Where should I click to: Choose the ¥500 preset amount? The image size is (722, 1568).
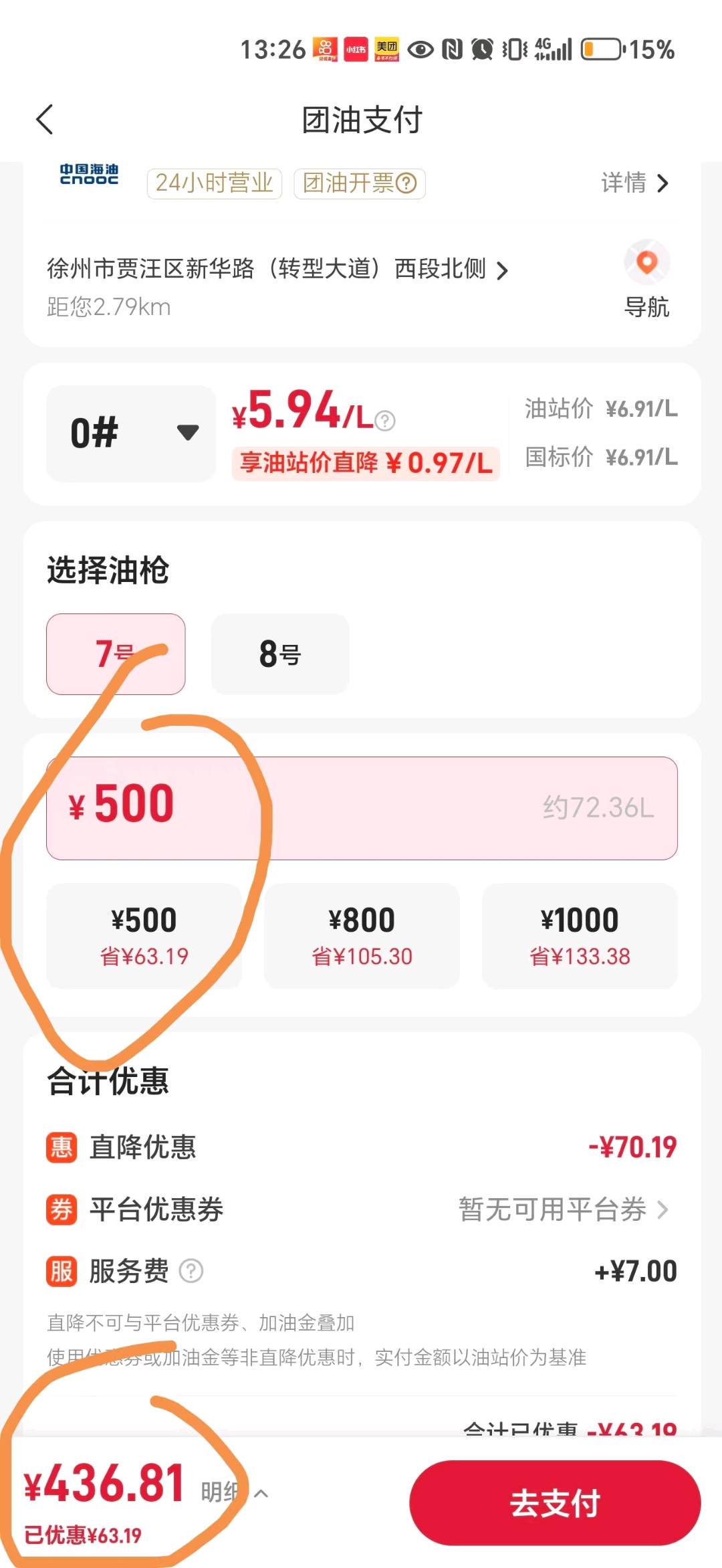coord(144,936)
